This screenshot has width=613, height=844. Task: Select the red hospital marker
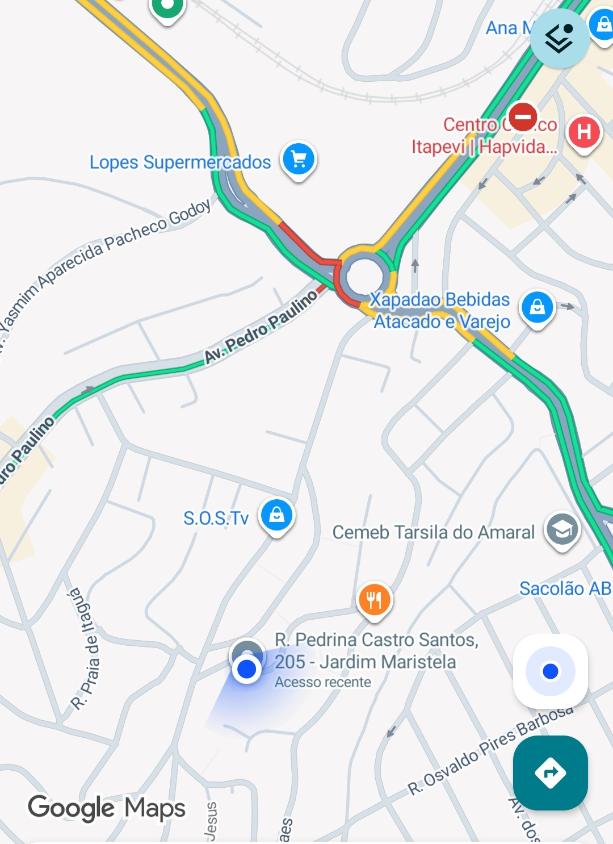[x=584, y=131]
